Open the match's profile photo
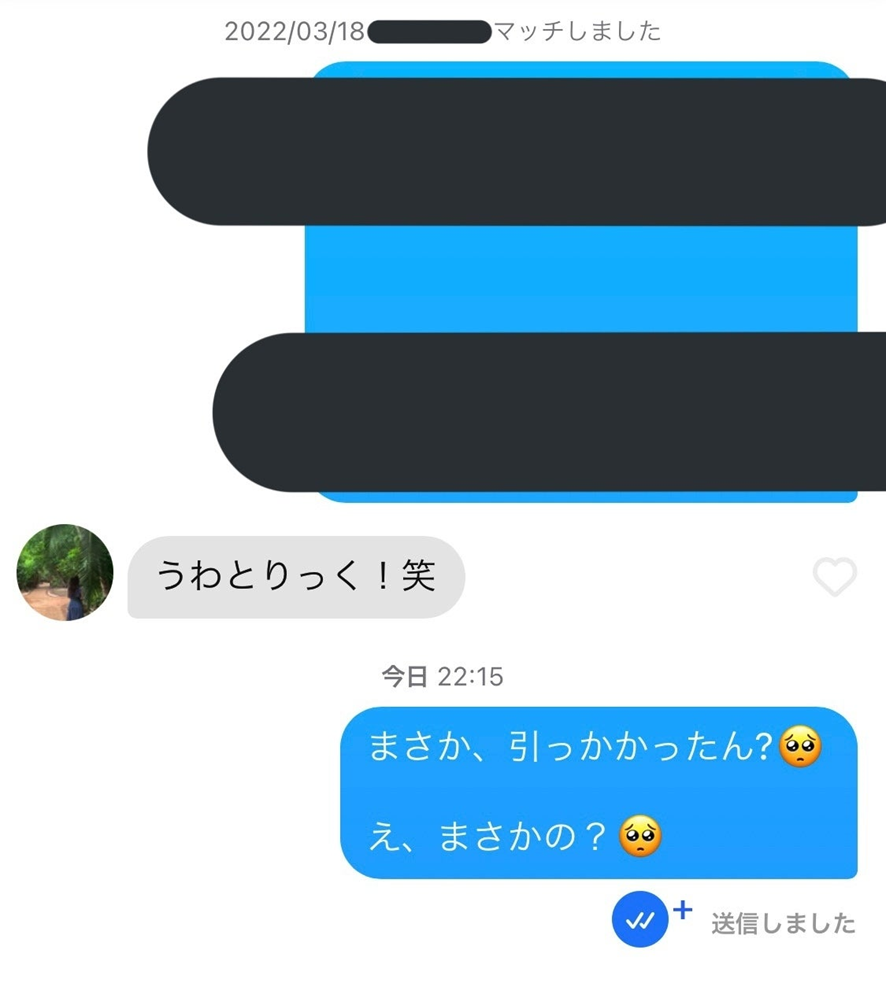The height and width of the screenshot is (994, 886). [65, 573]
